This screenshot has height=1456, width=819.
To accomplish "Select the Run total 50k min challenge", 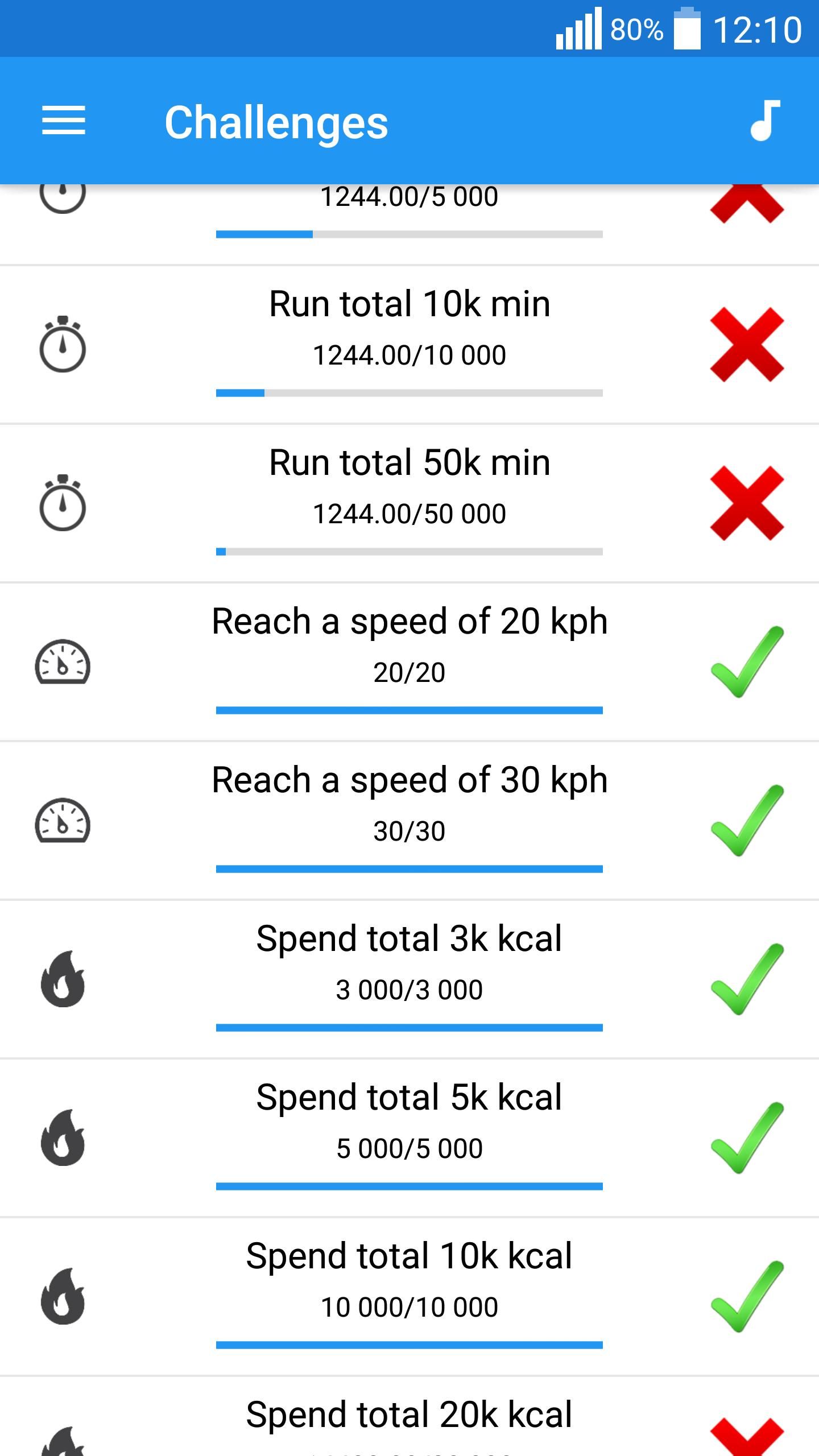I will 409,503.
